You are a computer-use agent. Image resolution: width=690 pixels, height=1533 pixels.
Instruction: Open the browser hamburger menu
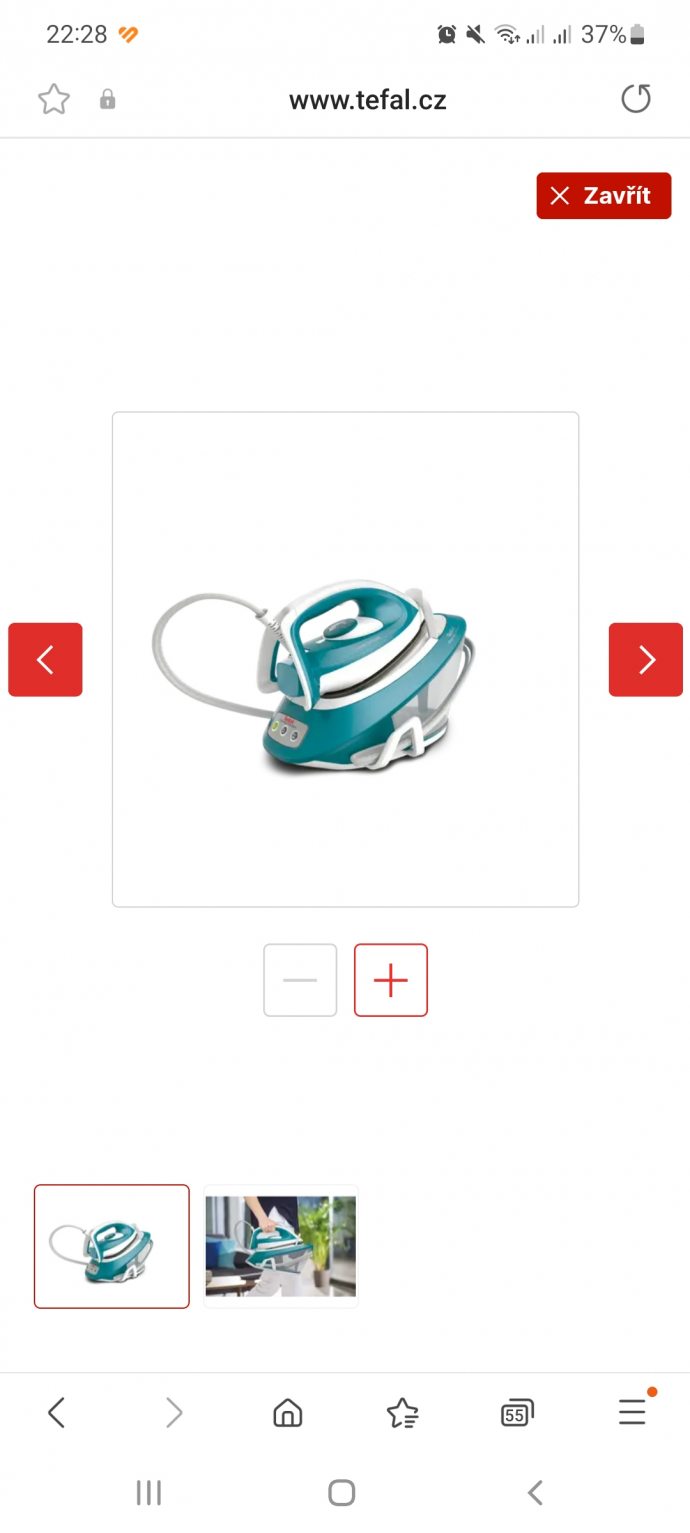coord(632,1412)
